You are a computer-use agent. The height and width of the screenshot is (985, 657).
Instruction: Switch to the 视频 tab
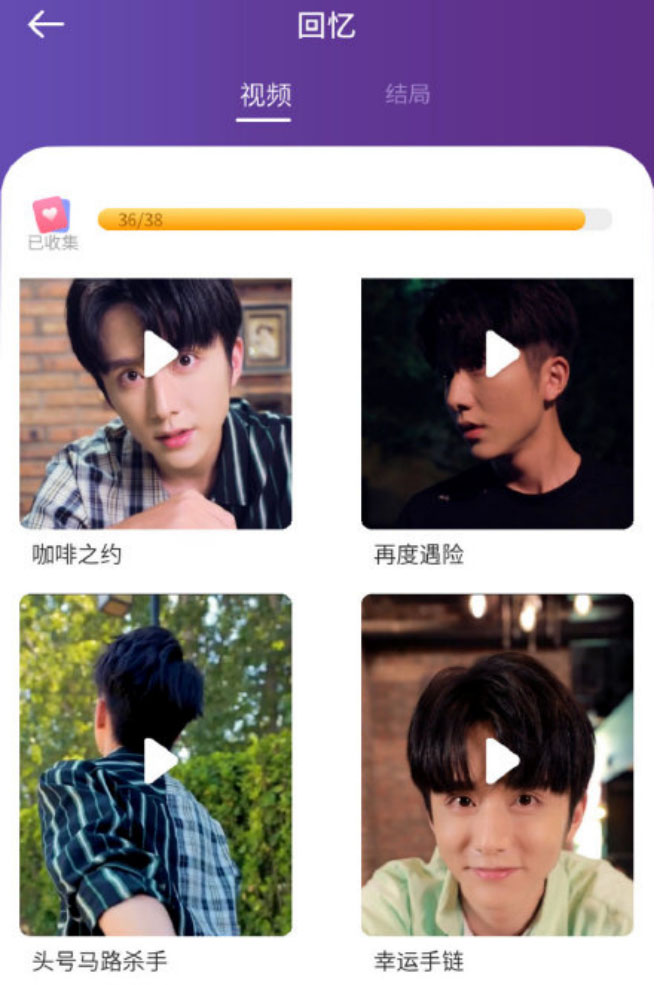click(x=265, y=95)
